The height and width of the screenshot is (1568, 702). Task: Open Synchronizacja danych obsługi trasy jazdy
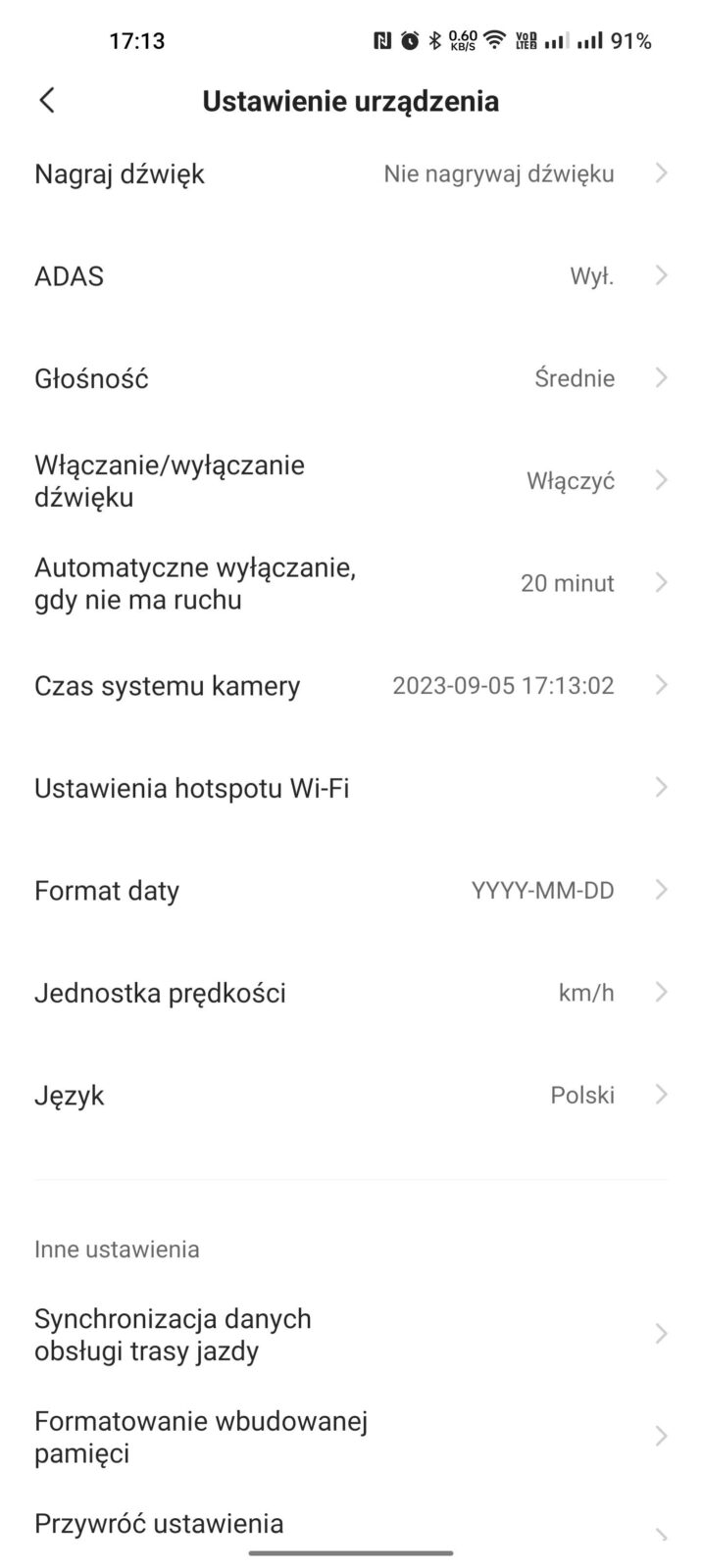coord(350,1335)
